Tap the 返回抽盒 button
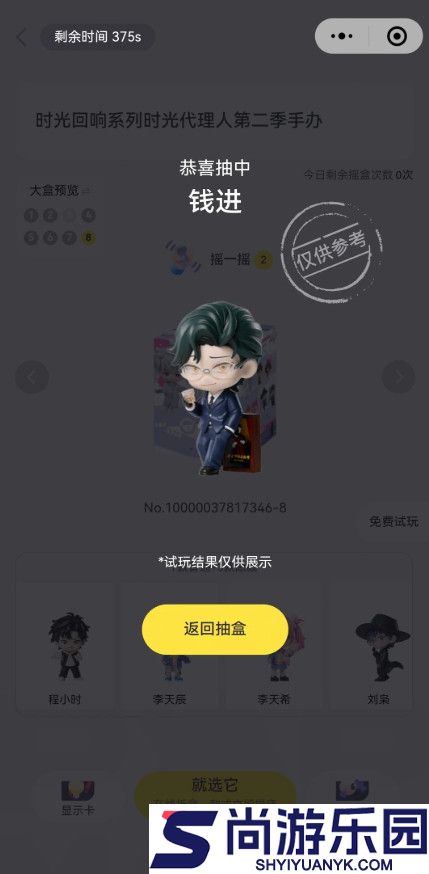Screen dimensions: 429x874 (215, 629)
